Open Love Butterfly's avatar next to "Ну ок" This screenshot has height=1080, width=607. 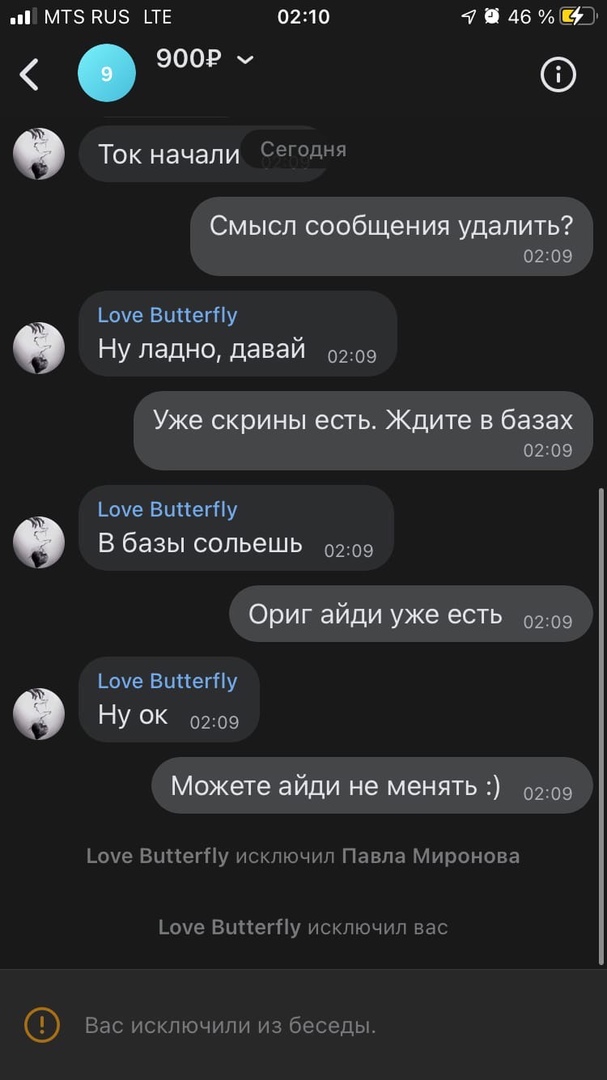(x=39, y=714)
